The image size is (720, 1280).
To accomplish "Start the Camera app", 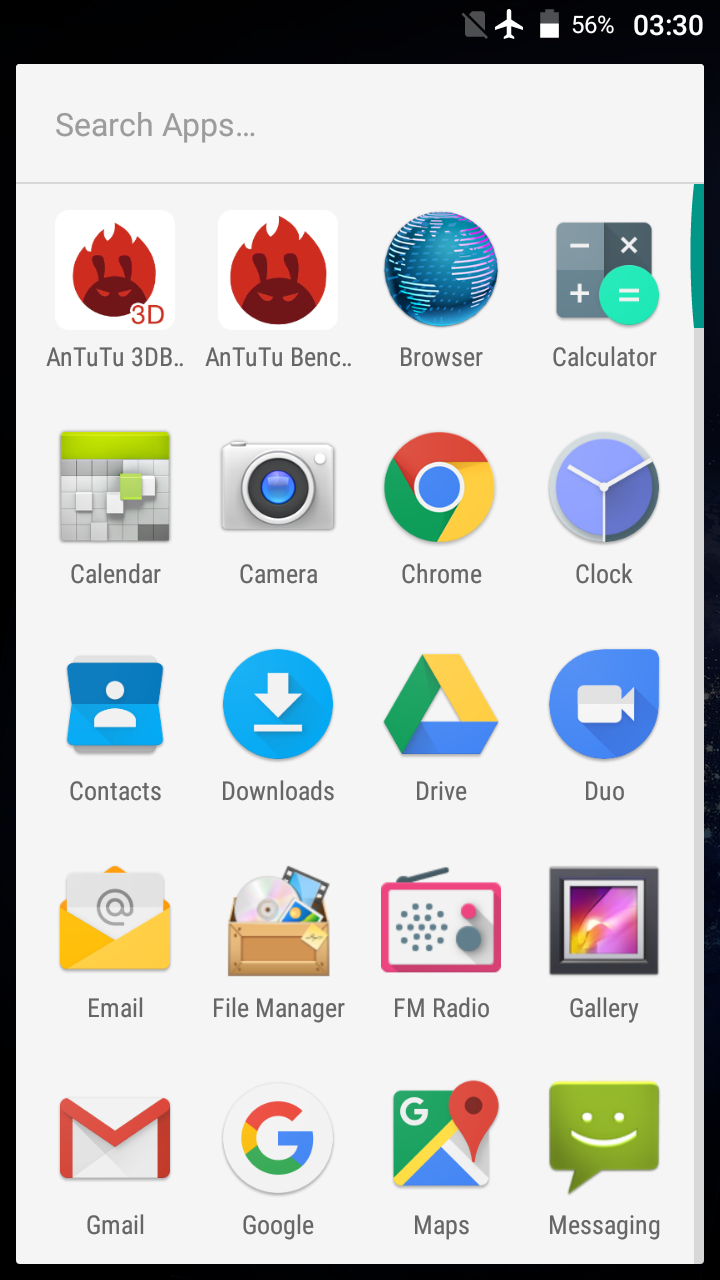I will (x=278, y=487).
